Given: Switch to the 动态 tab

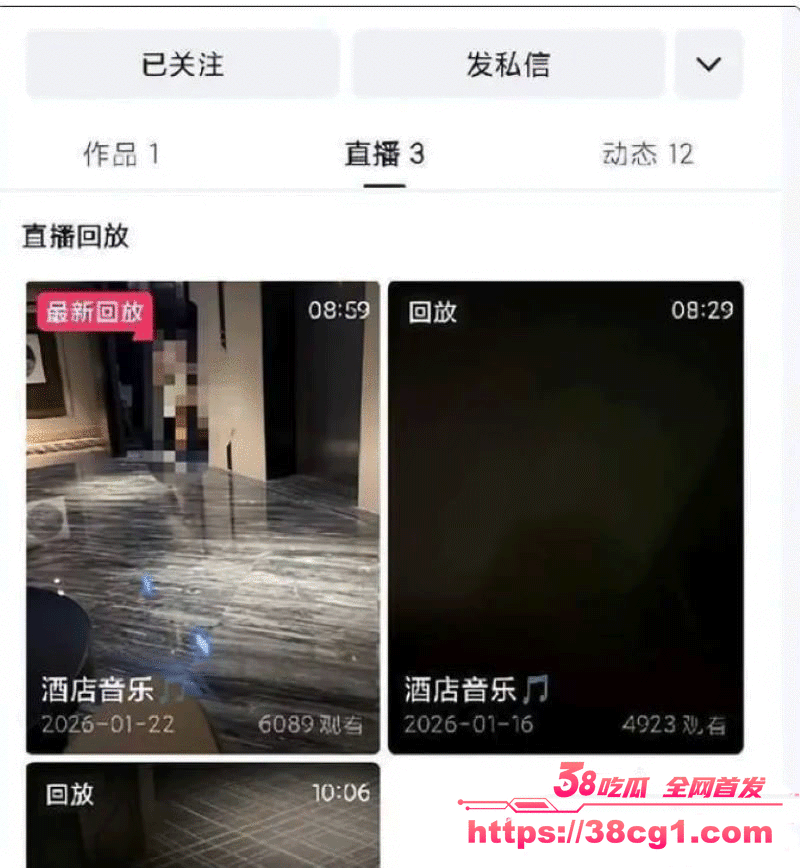Looking at the screenshot, I should click(647, 154).
